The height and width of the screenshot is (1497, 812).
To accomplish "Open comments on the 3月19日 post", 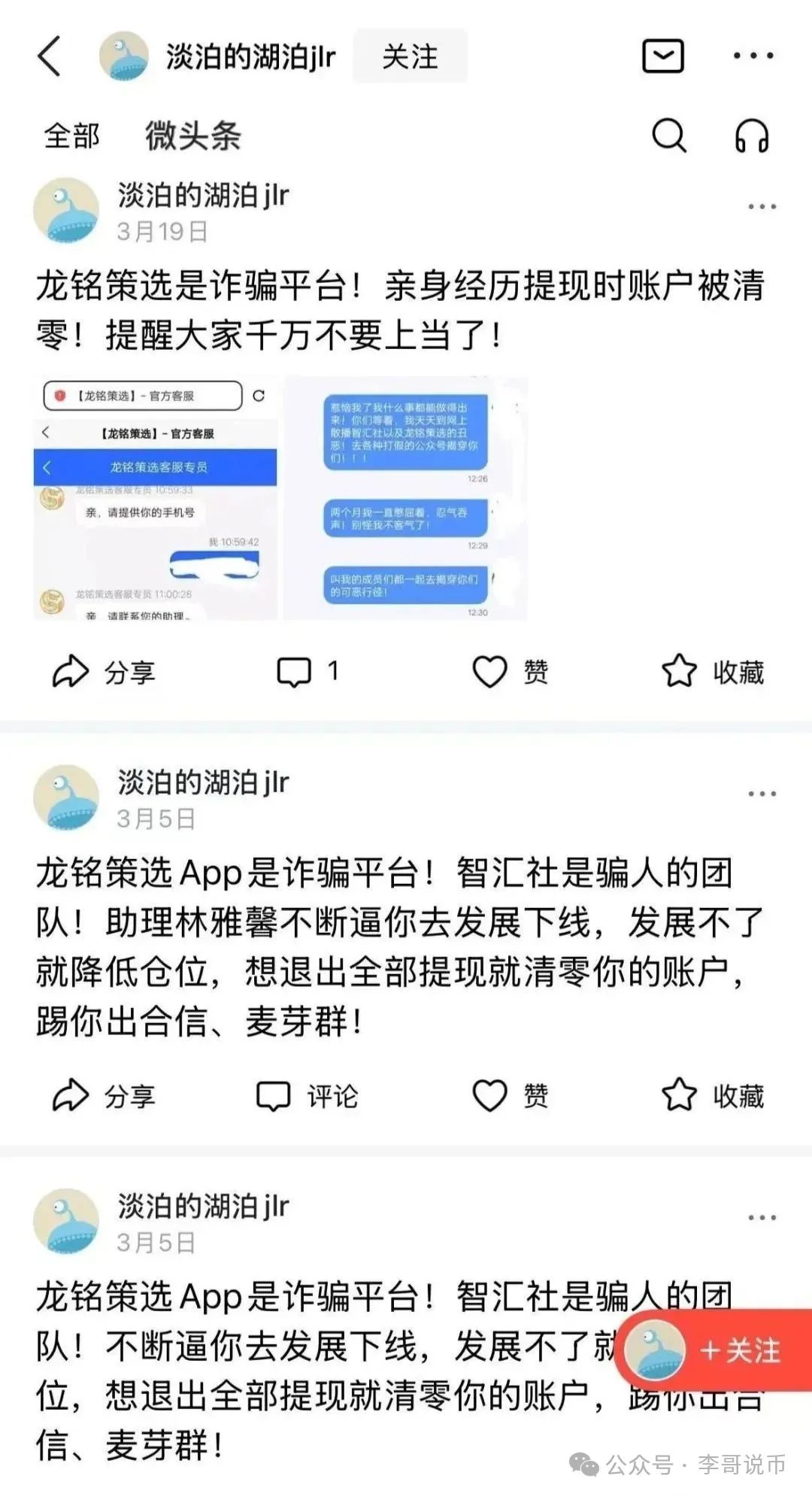I will (307, 672).
